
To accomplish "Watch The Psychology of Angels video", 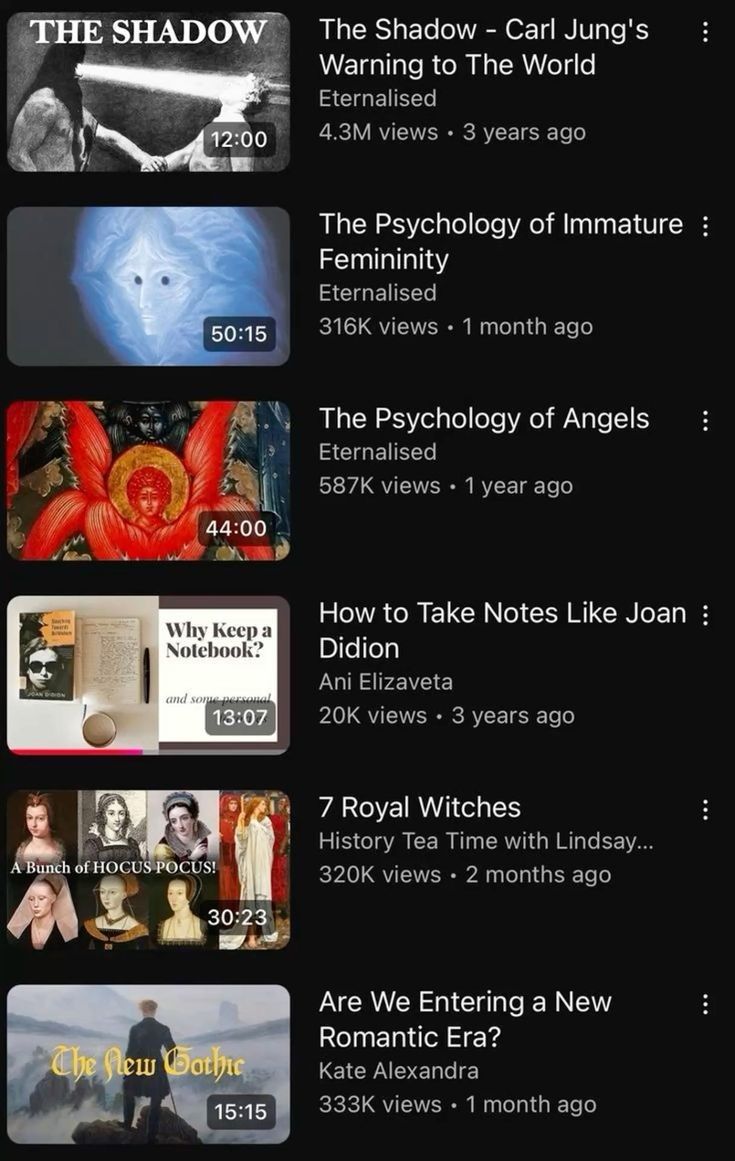I will (x=148, y=480).
